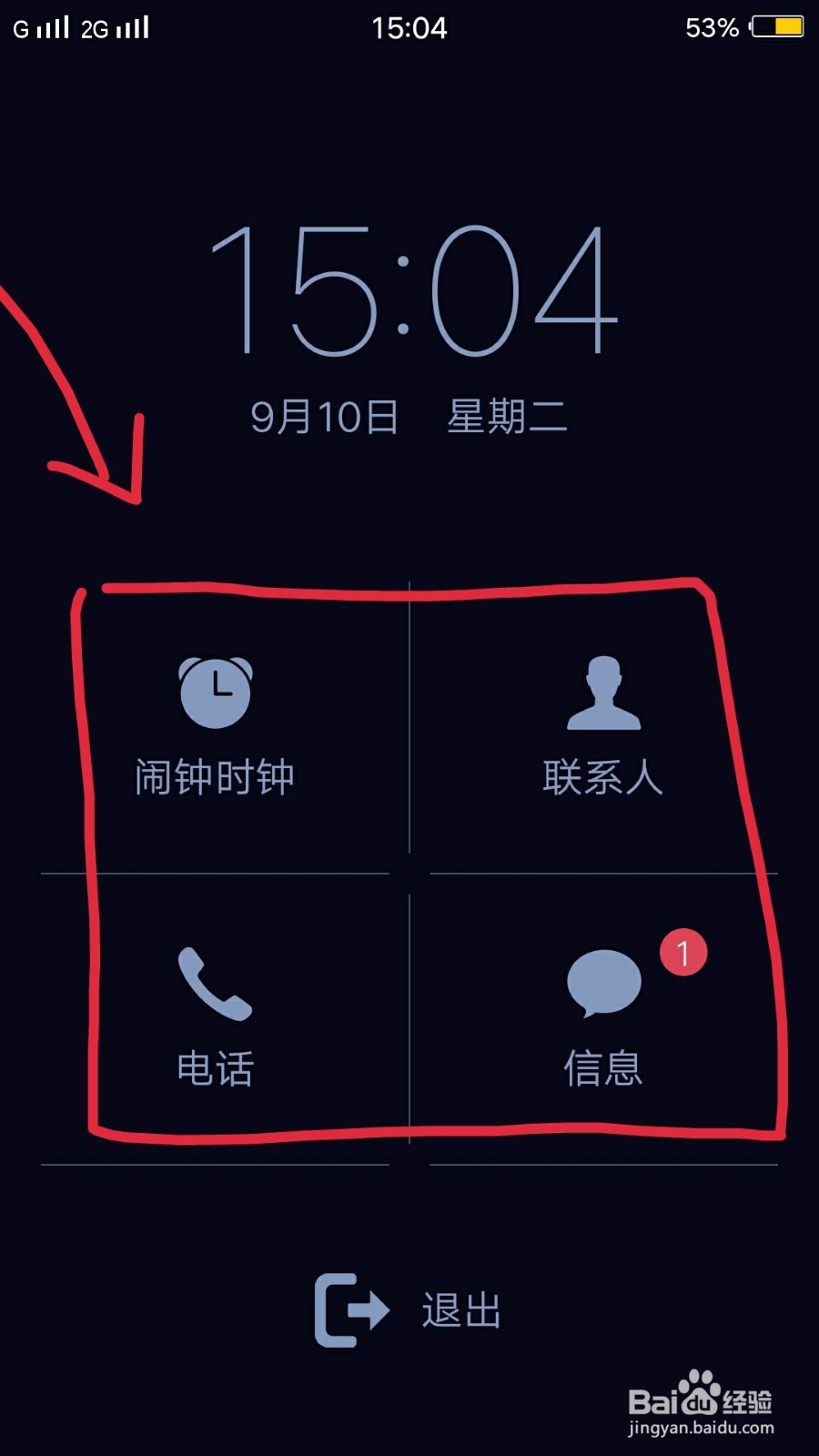Tap the 2G network indicator
This screenshot has width=819, height=1456.
tap(93, 27)
